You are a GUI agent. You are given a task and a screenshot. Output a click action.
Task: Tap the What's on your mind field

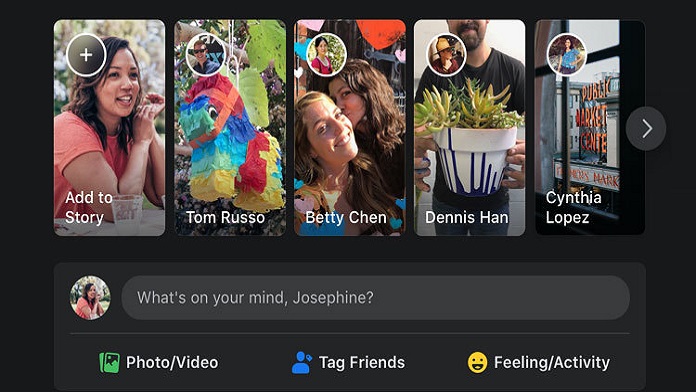(376, 297)
